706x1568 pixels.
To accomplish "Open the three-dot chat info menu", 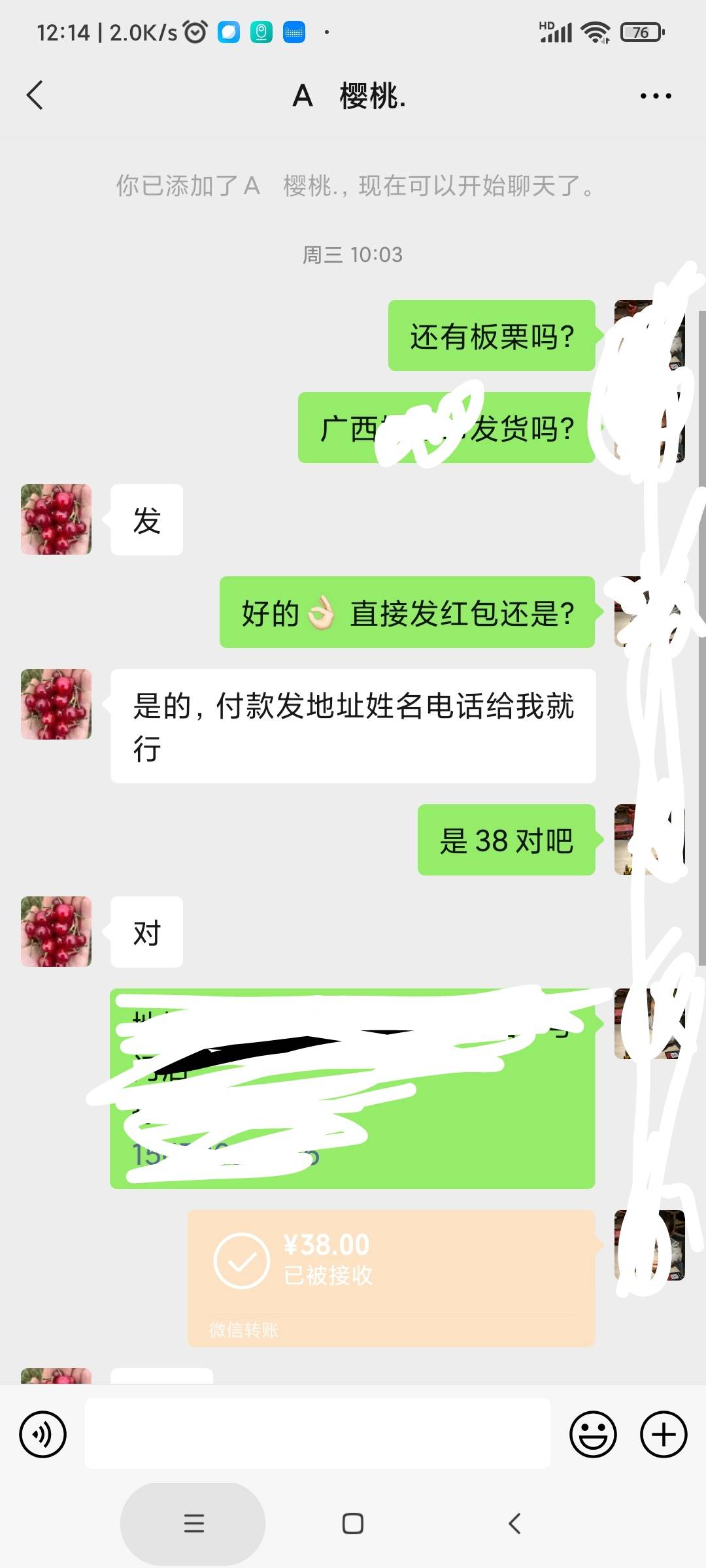I will point(655,96).
